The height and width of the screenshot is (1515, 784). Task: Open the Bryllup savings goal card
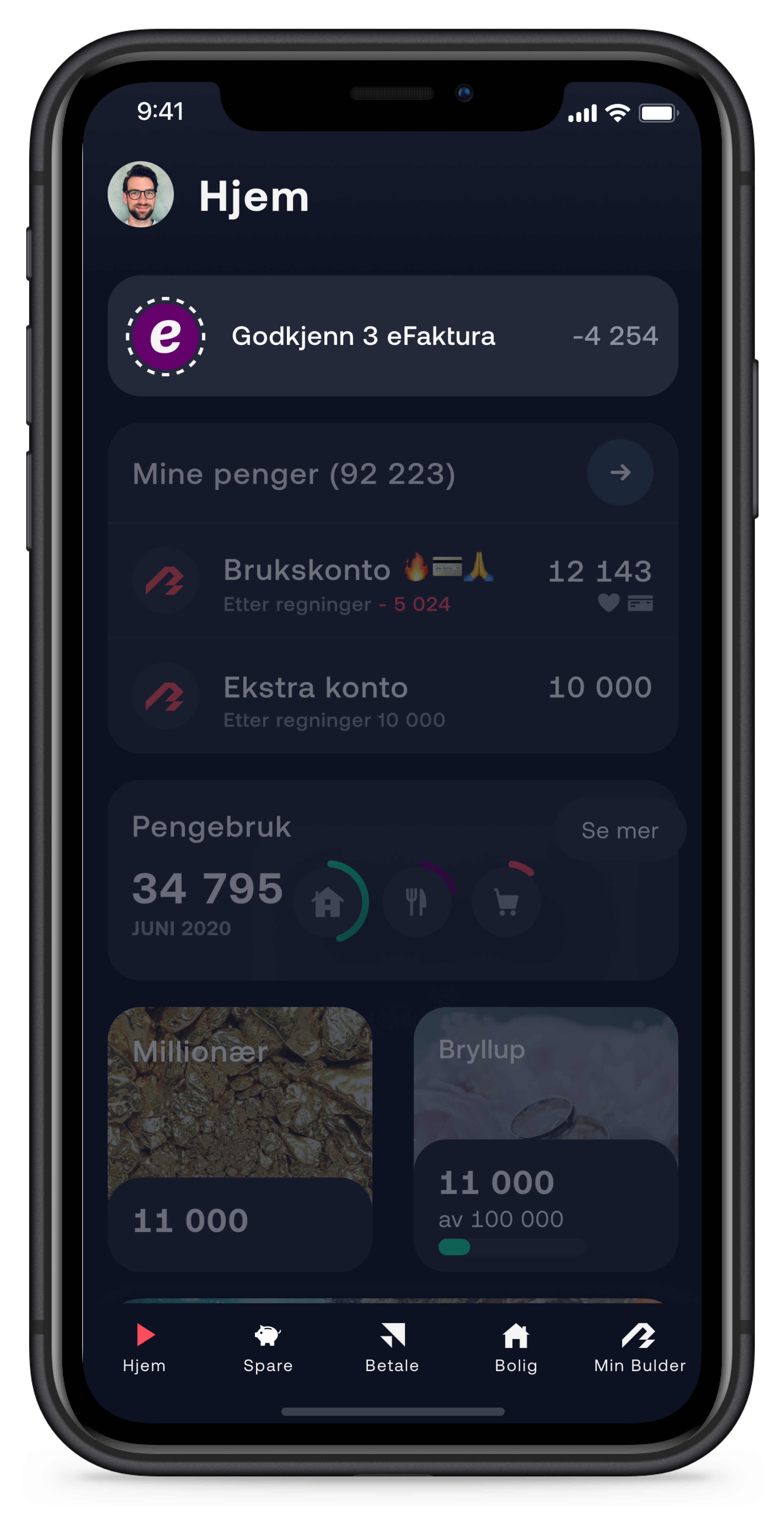(545, 1138)
